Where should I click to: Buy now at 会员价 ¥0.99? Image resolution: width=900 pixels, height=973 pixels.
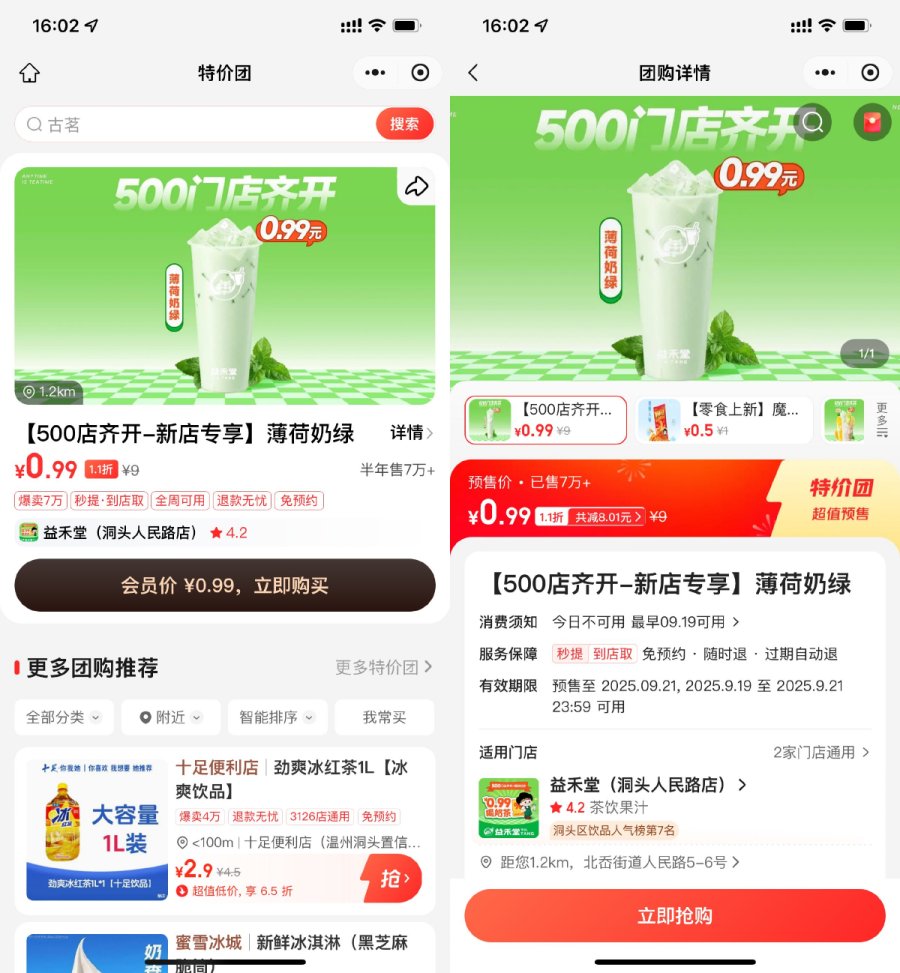point(225,586)
